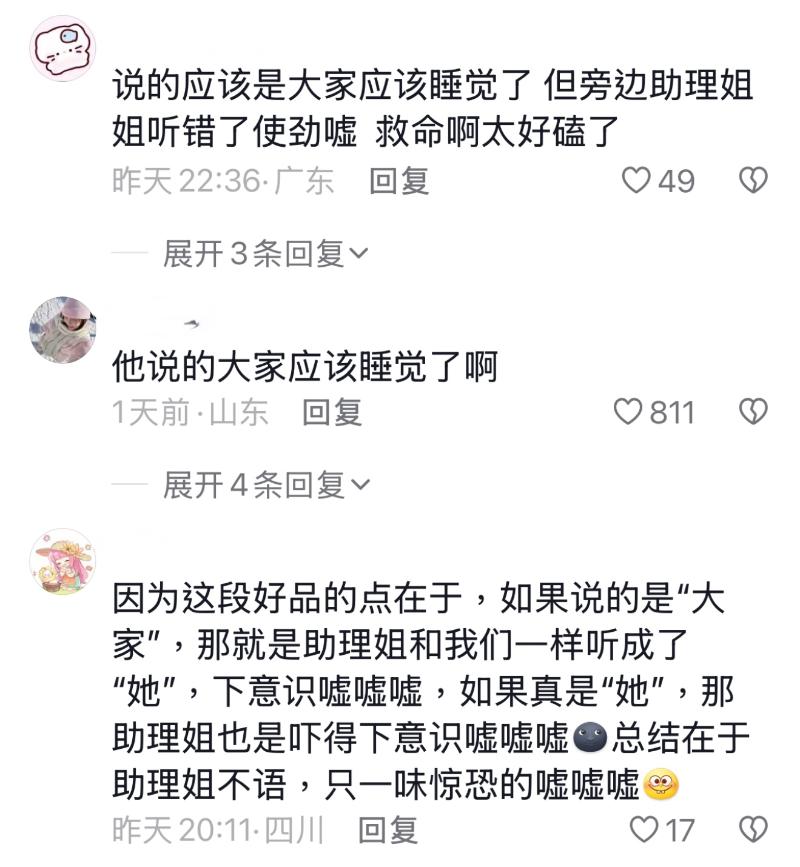Reply to the comment from 广东
Viewport: 800px width, 867px height.
399,181
